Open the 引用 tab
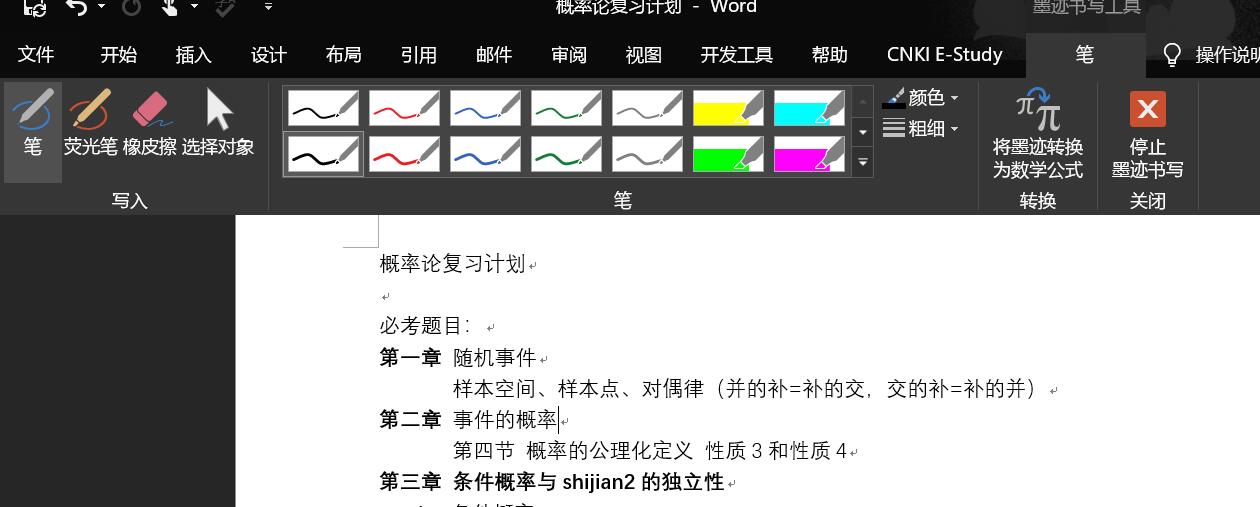 click(418, 55)
